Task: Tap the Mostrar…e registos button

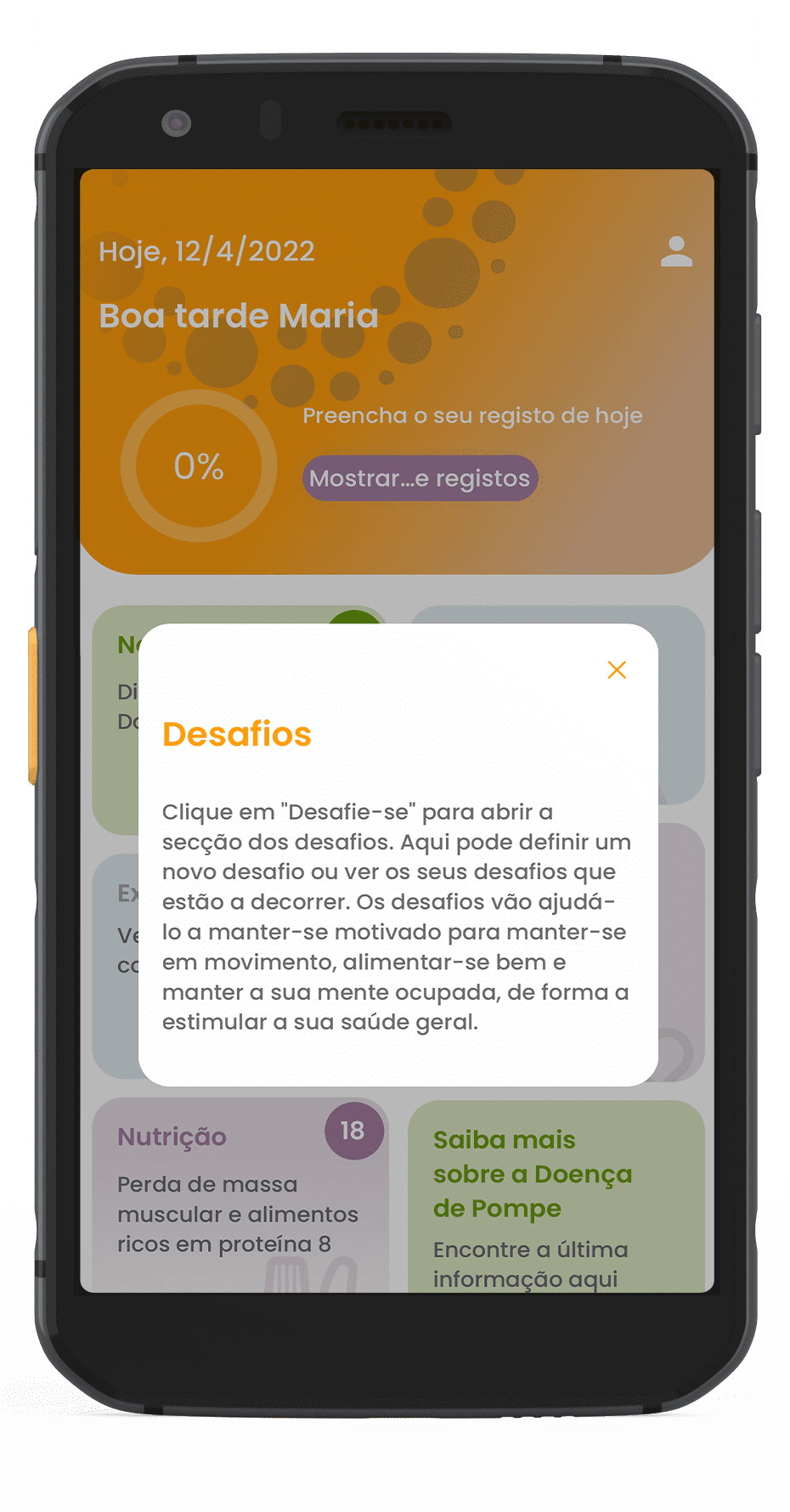Action: tap(420, 478)
